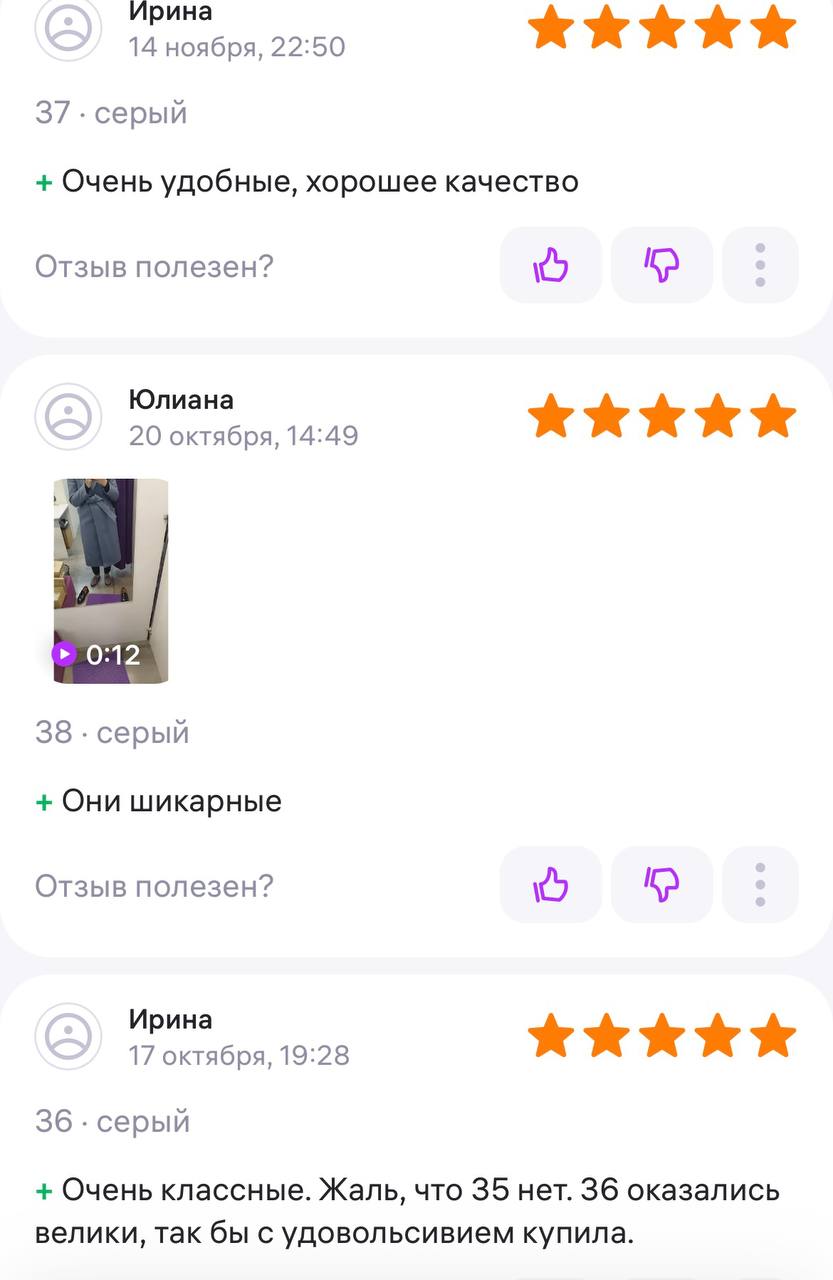Dislike Ирина's review about хорошее качество
The height and width of the screenshot is (1280, 833).
(x=661, y=265)
